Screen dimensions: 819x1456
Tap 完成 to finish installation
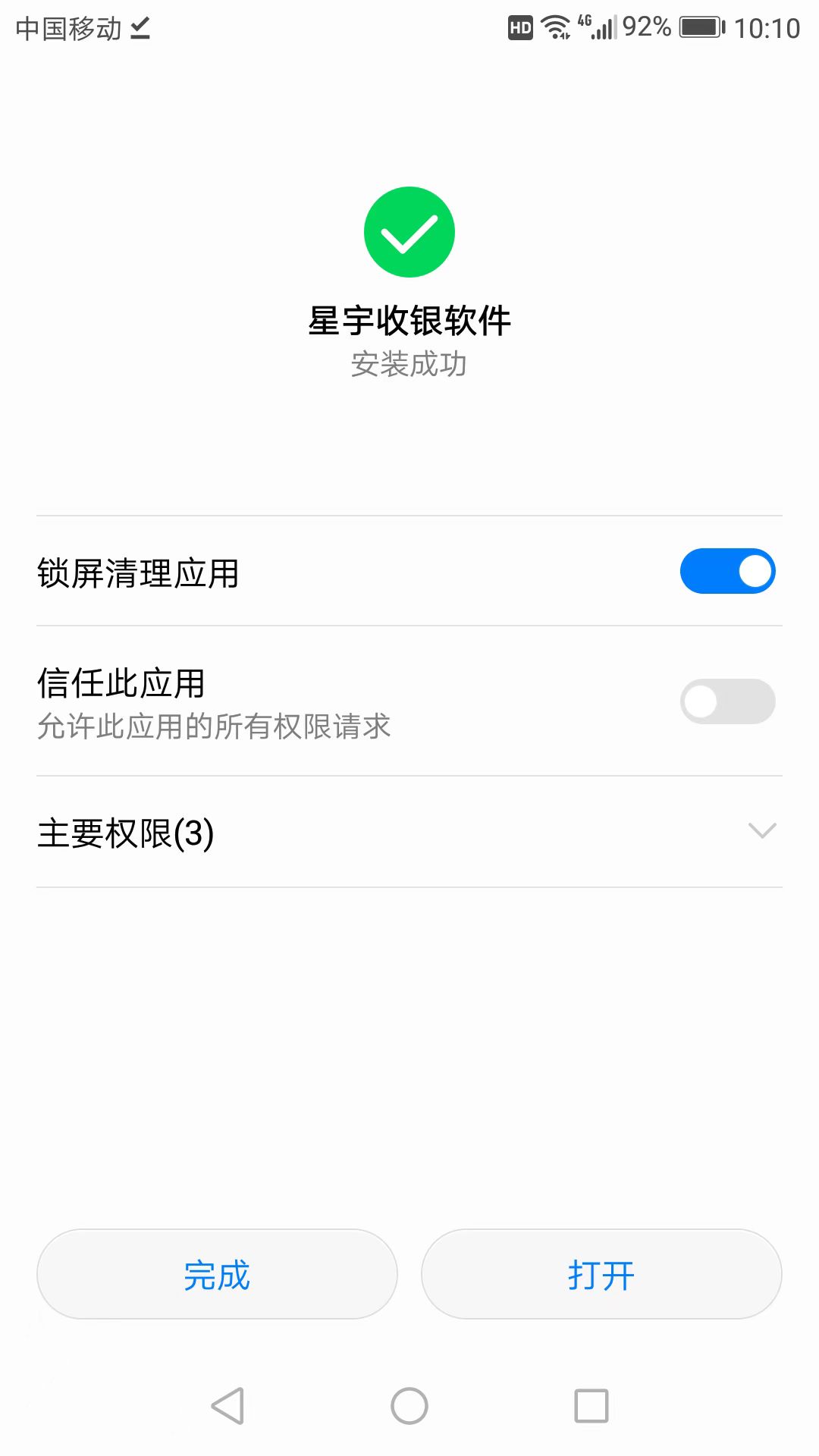coord(217,1274)
